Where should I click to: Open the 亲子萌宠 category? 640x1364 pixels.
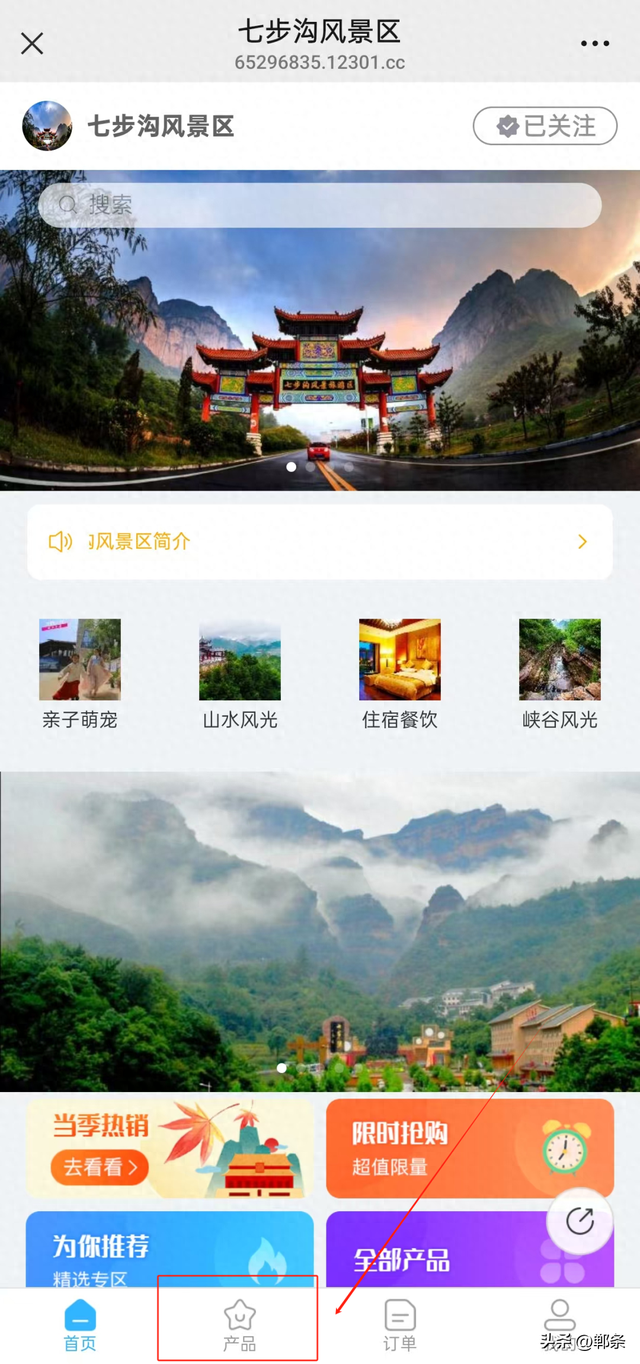point(80,673)
